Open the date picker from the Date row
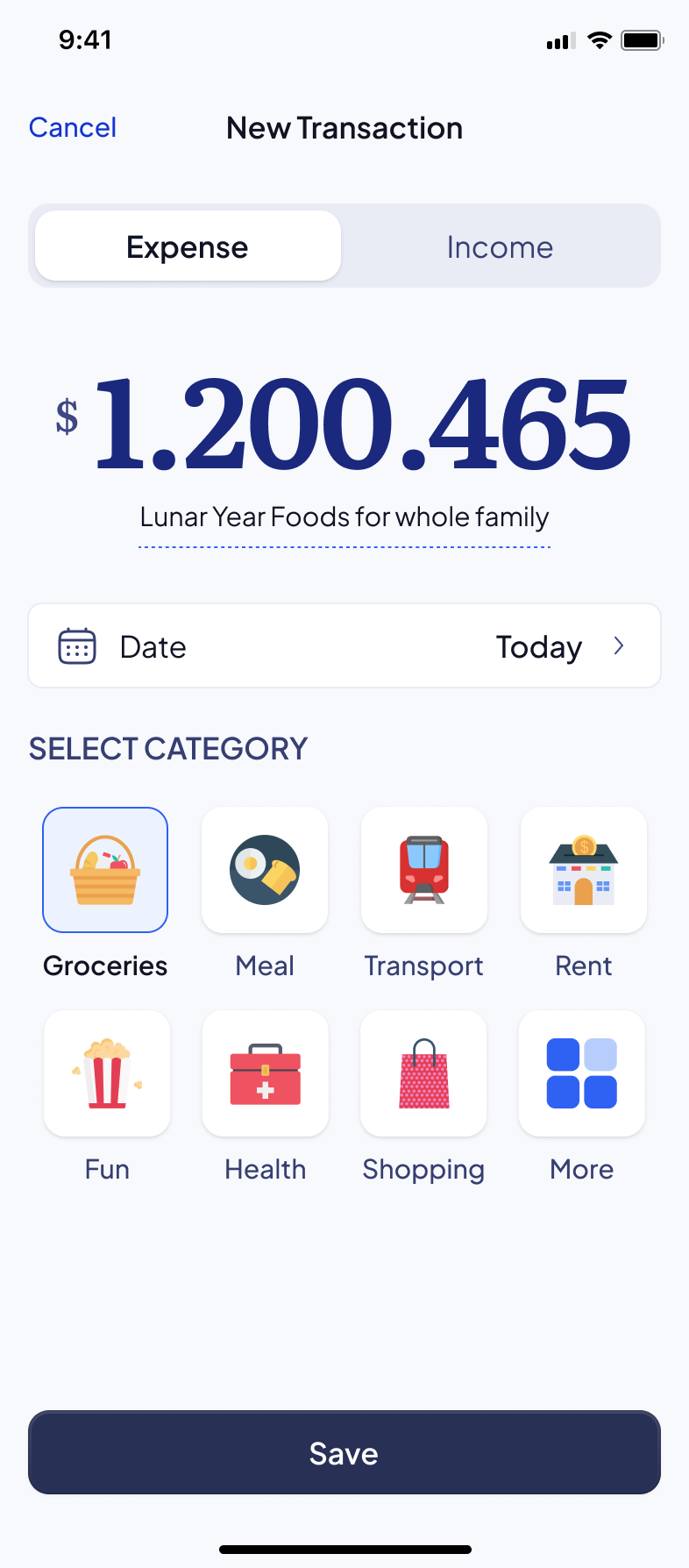This screenshot has width=689, height=1568. tap(344, 645)
